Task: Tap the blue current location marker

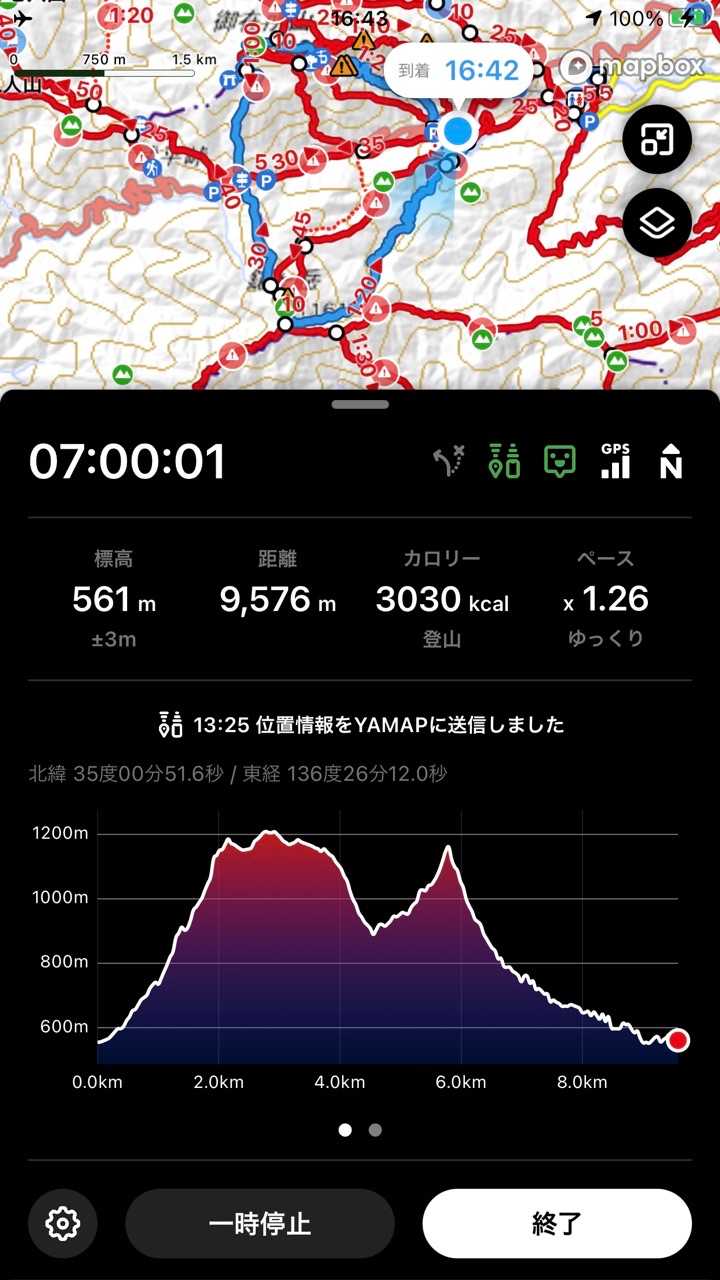Action: [x=457, y=130]
